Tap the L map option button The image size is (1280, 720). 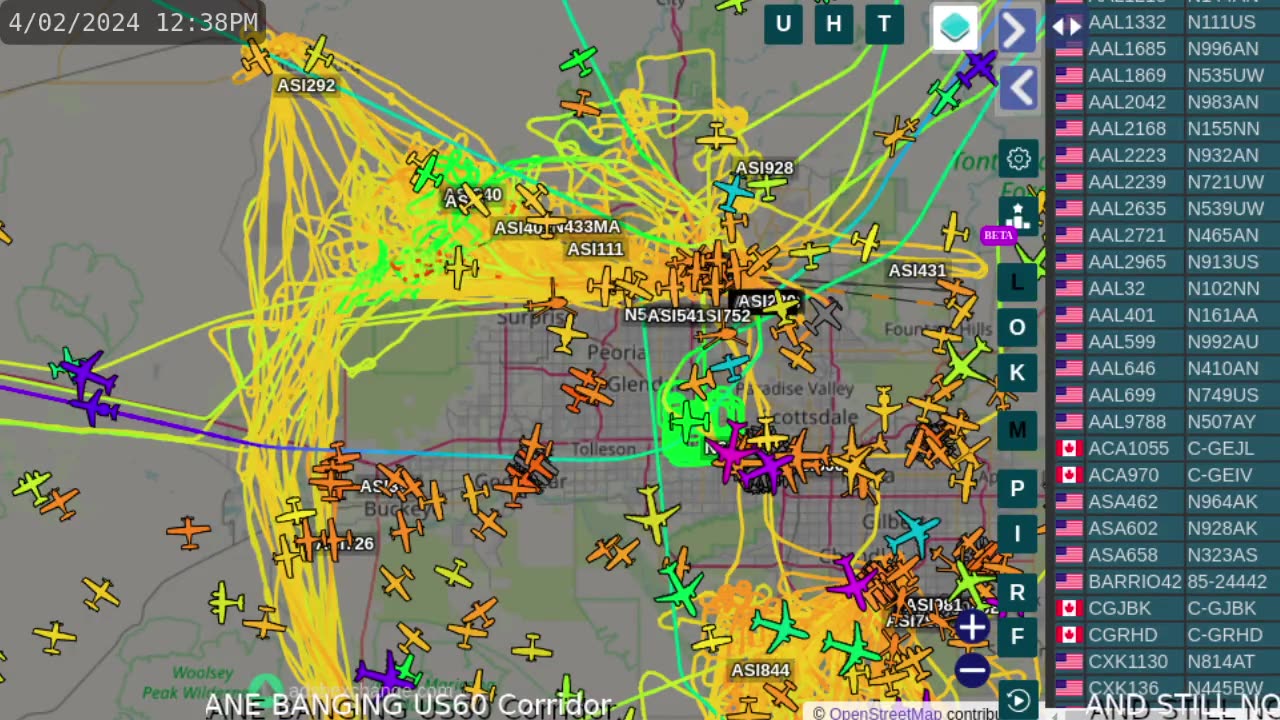pyautogui.click(x=1017, y=282)
